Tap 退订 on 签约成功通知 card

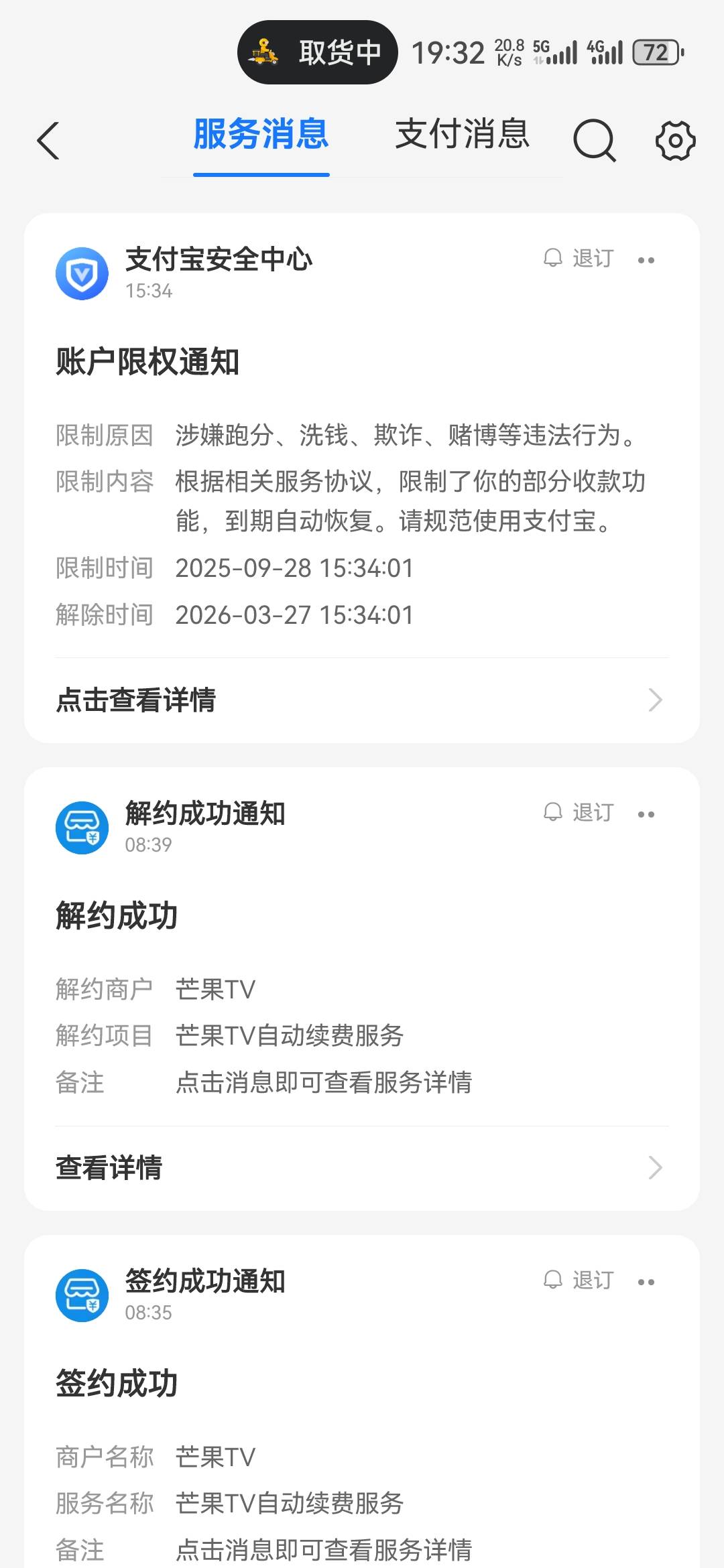[x=579, y=1281]
